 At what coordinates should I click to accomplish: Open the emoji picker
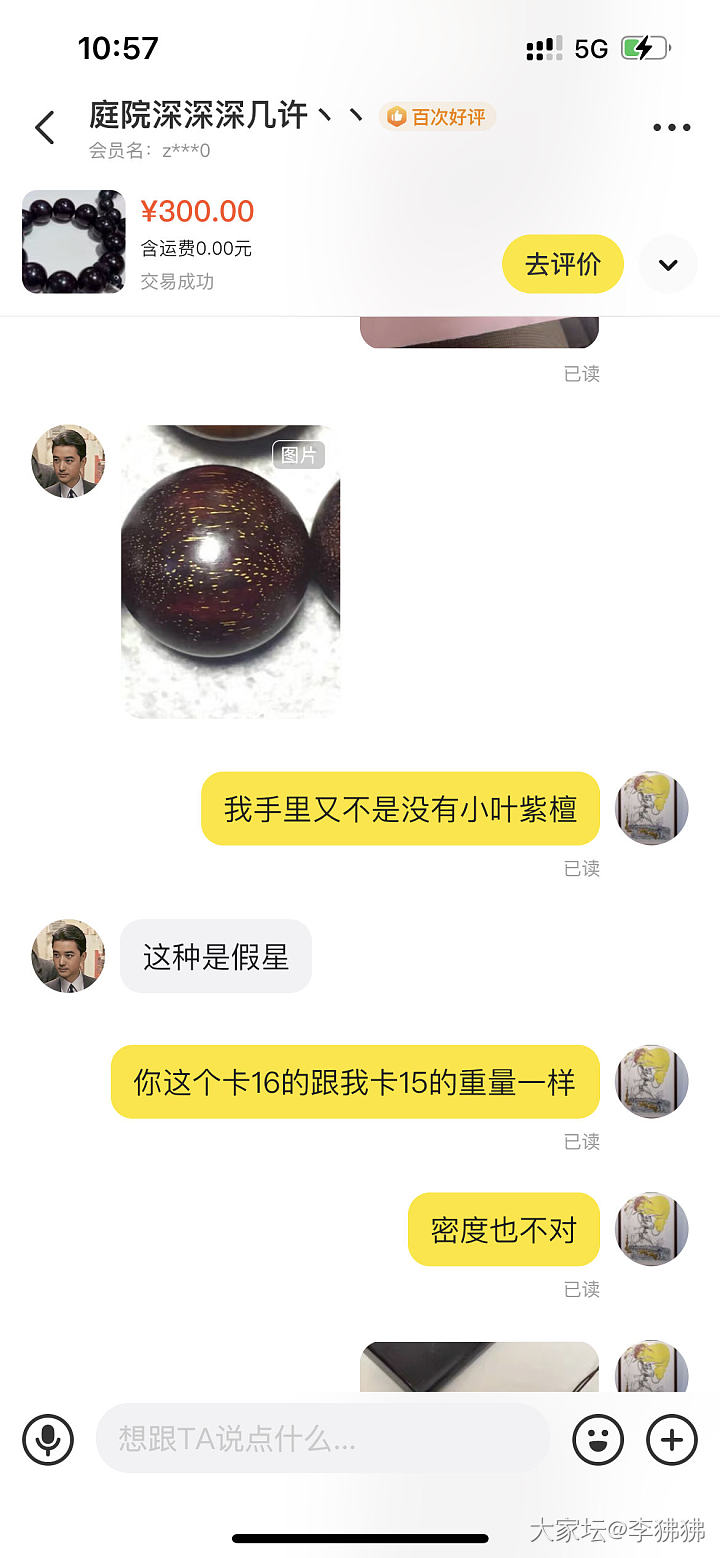(x=598, y=1440)
